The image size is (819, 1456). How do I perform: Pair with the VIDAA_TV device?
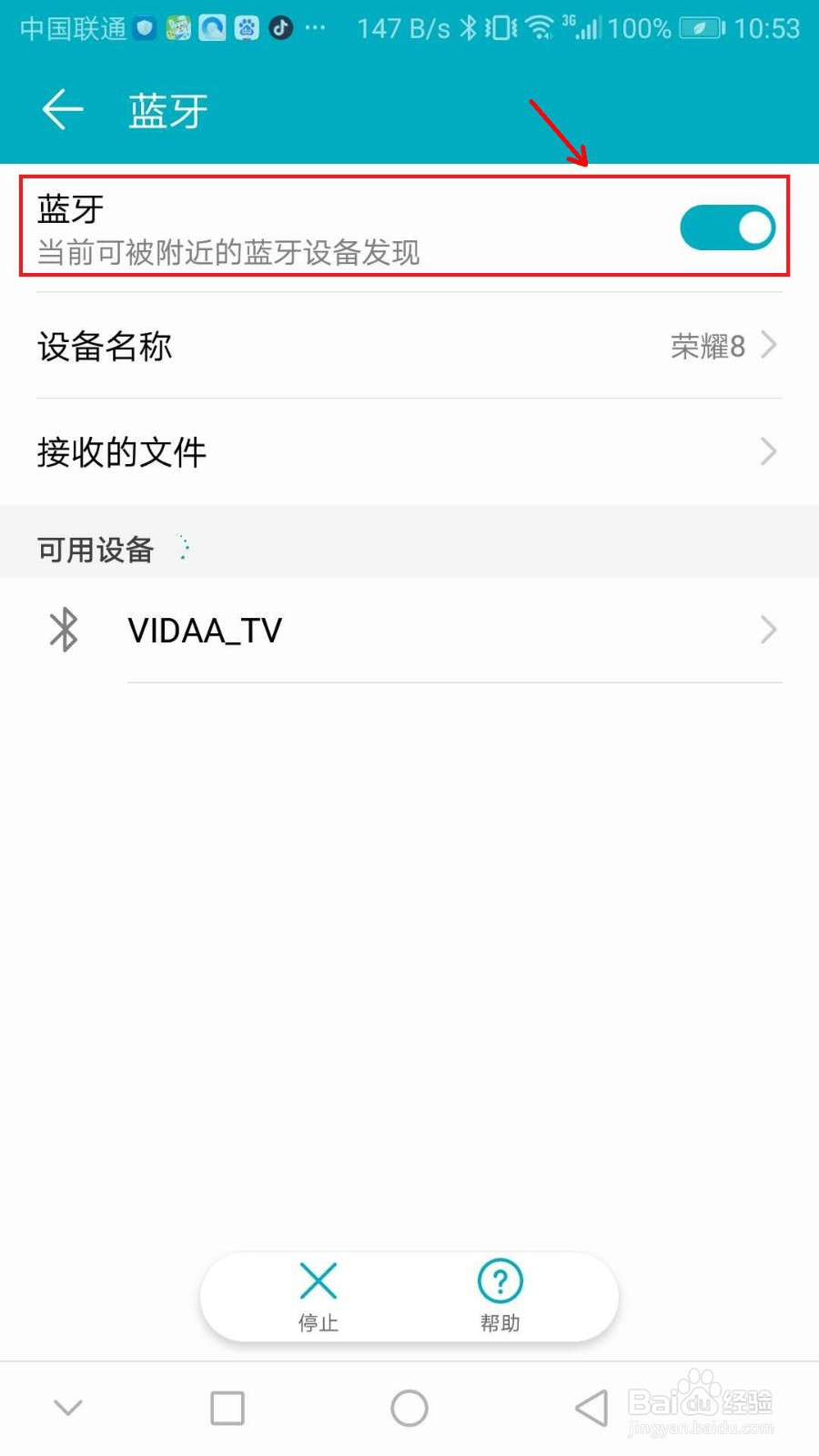click(409, 630)
